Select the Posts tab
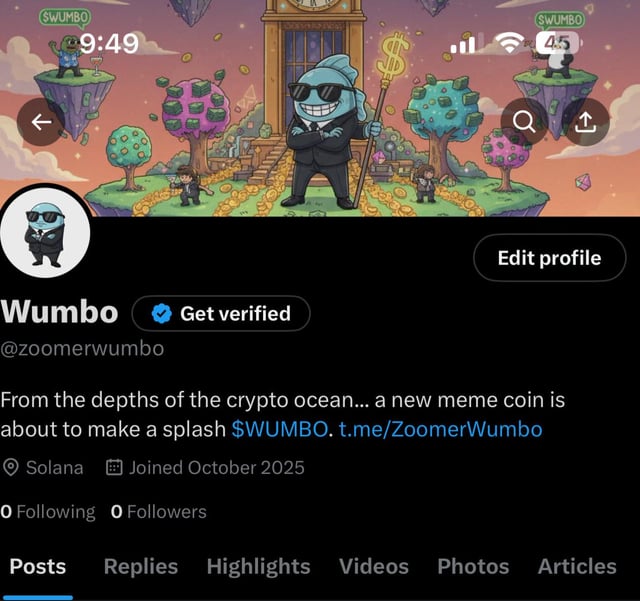The image size is (640, 601). pyautogui.click(x=38, y=567)
